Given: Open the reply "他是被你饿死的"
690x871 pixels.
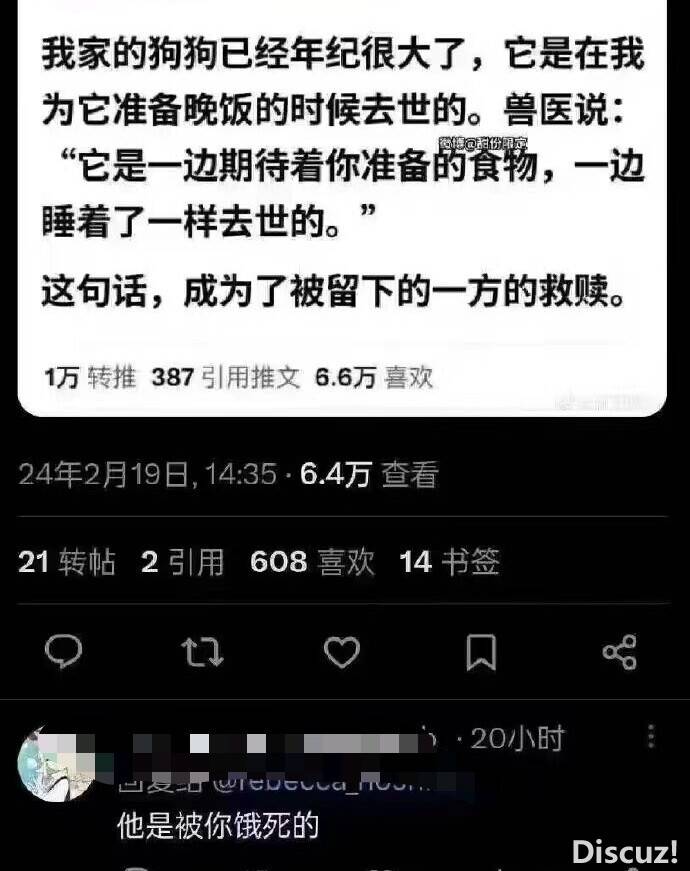Looking at the screenshot, I should click(217, 826).
